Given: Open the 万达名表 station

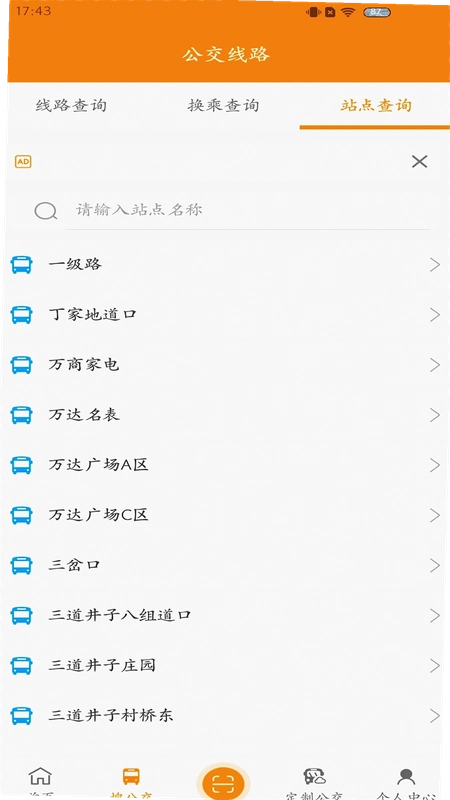Looking at the screenshot, I should point(225,415).
